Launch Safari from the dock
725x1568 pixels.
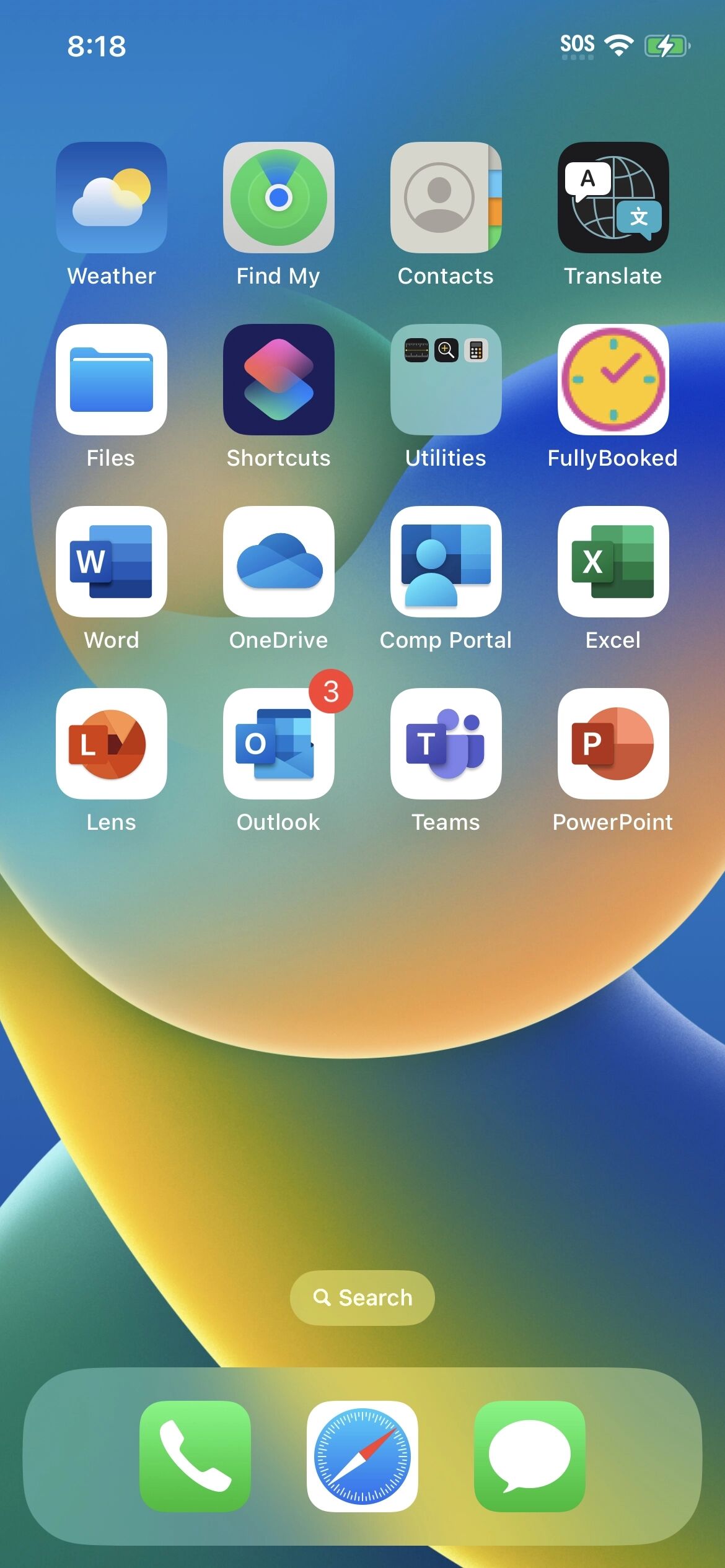(362, 1456)
